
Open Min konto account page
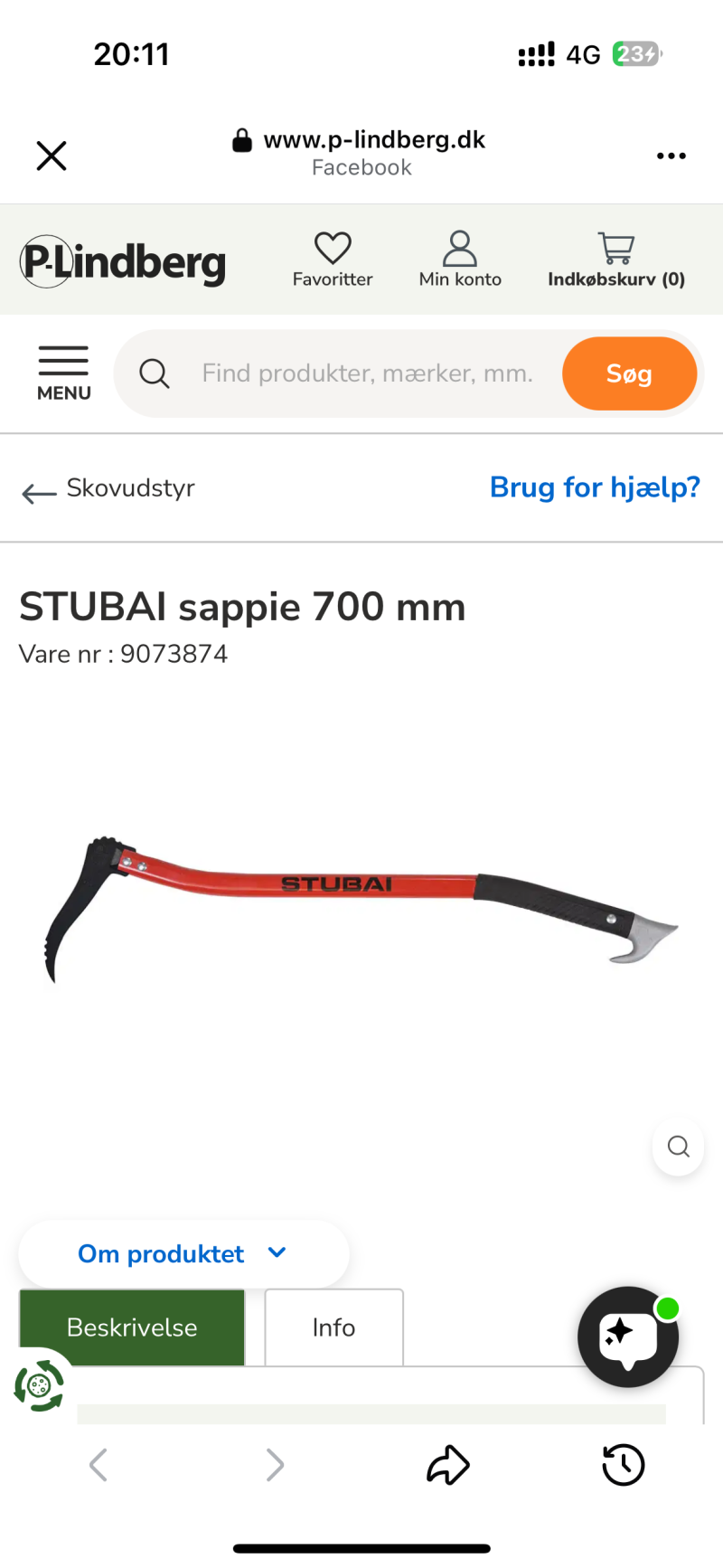click(460, 260)
